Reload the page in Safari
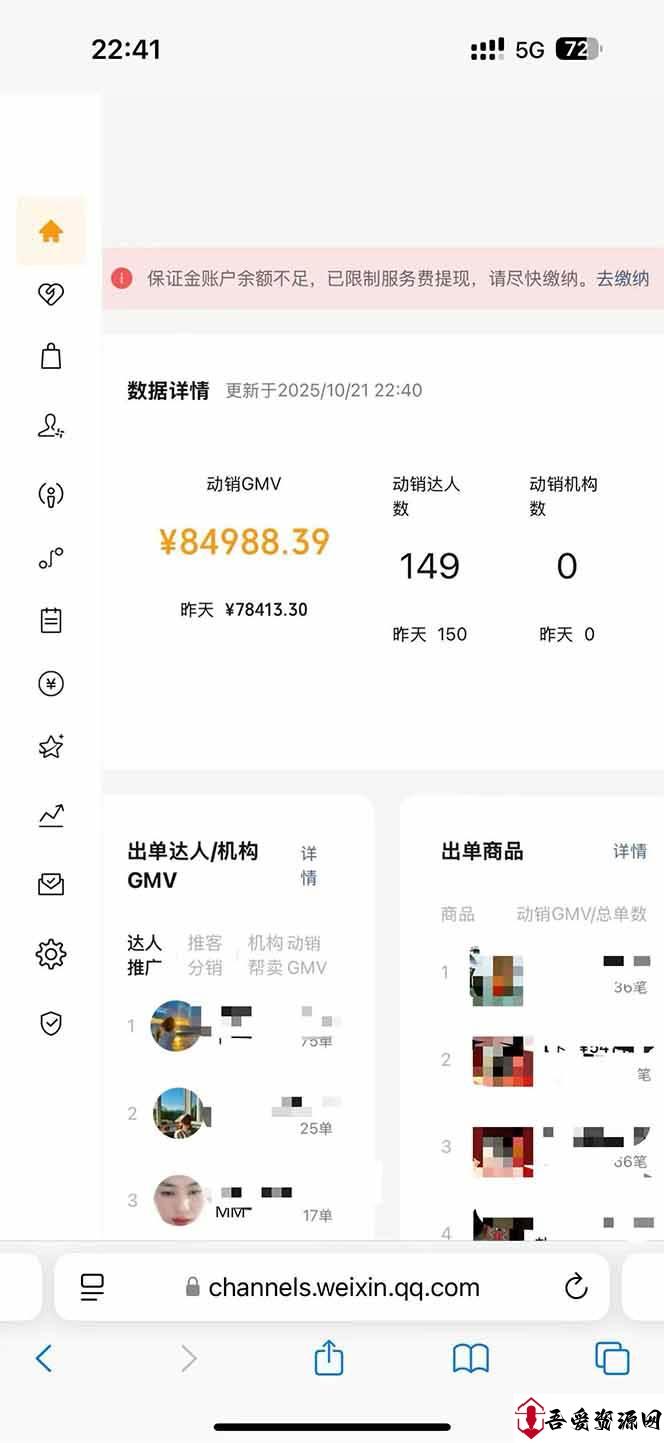 click(576, 1287)
